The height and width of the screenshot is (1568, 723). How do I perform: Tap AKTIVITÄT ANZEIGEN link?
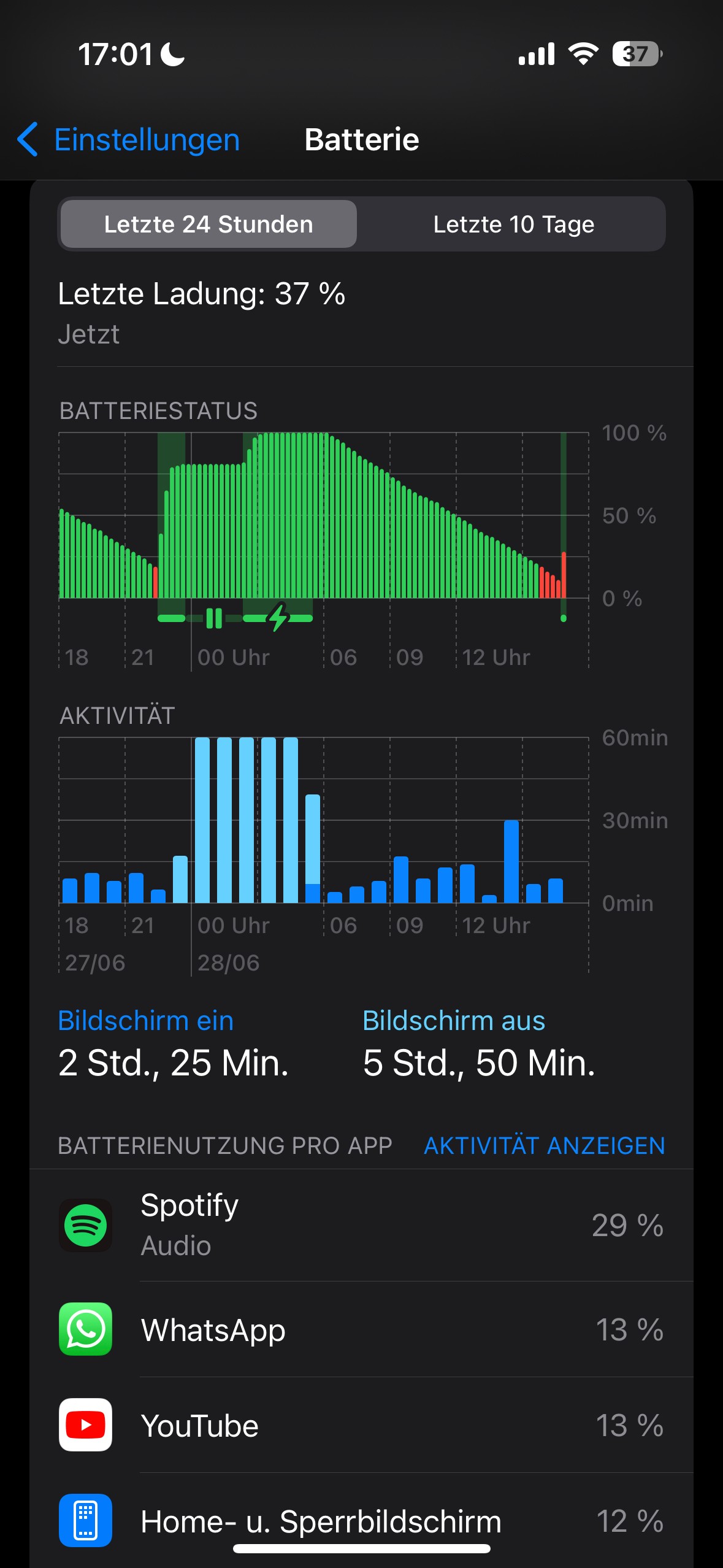click(544, 1145)
